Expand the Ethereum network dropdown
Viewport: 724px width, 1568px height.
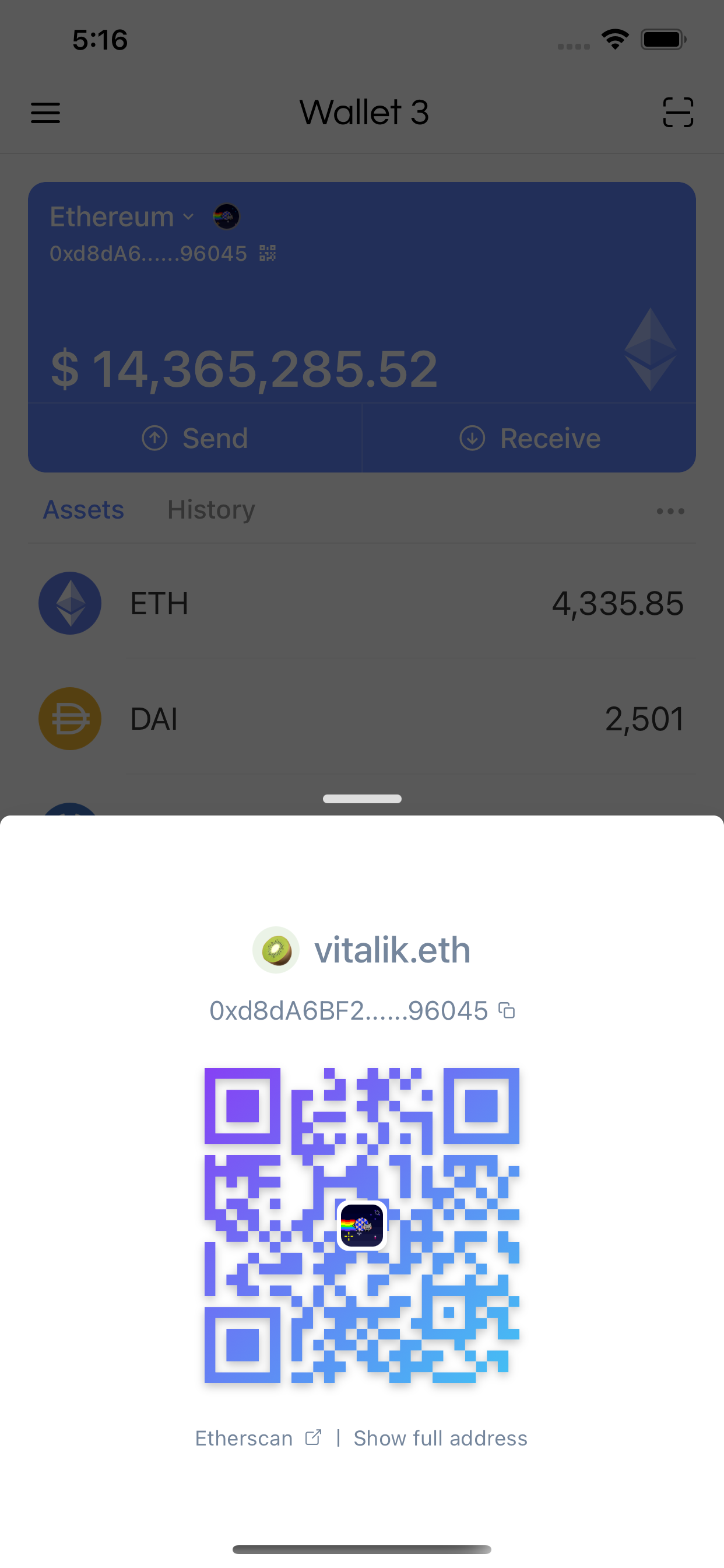(x=122, y=216)
